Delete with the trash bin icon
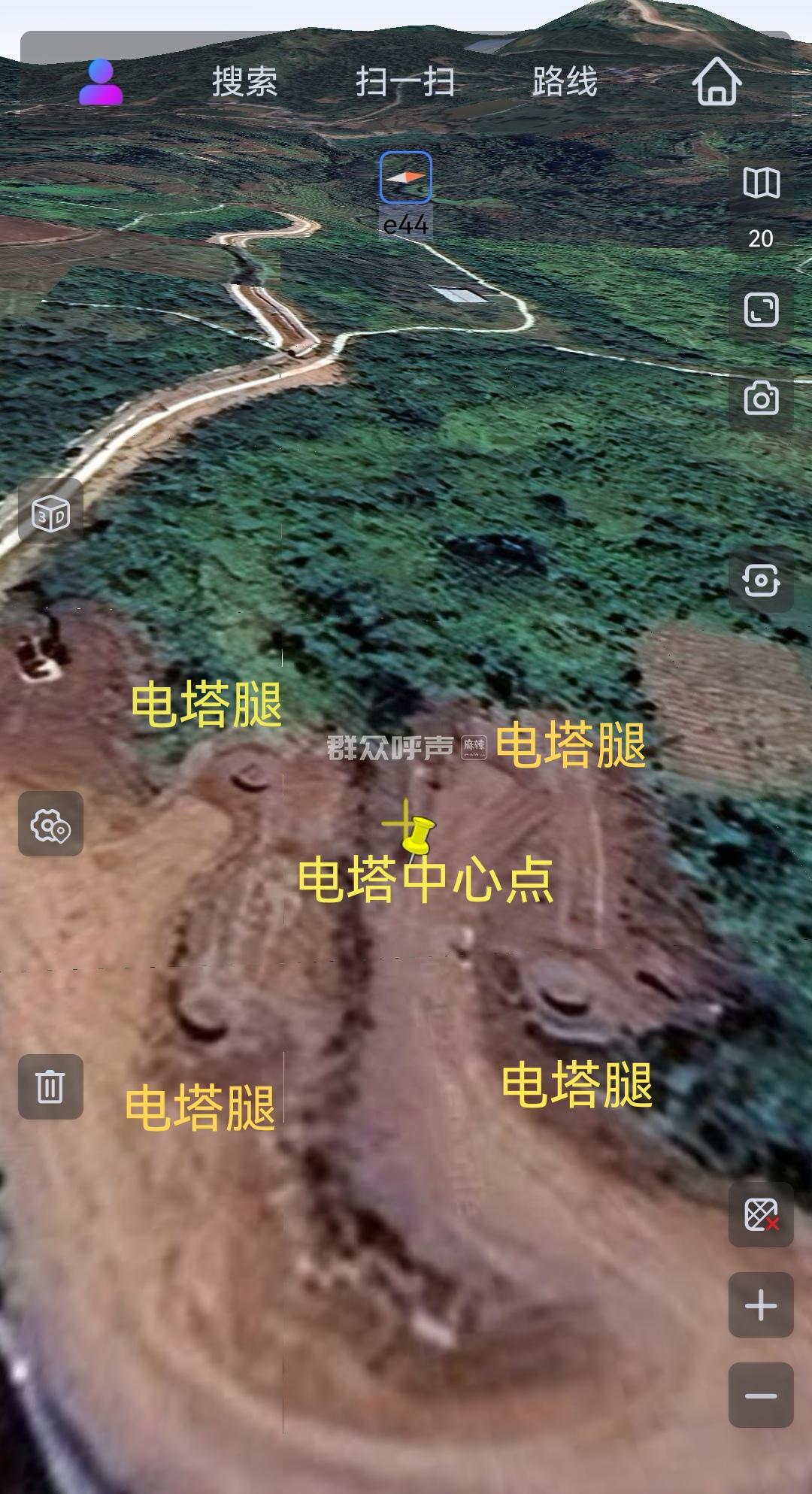812x1494 pixels. point(51,1086)
